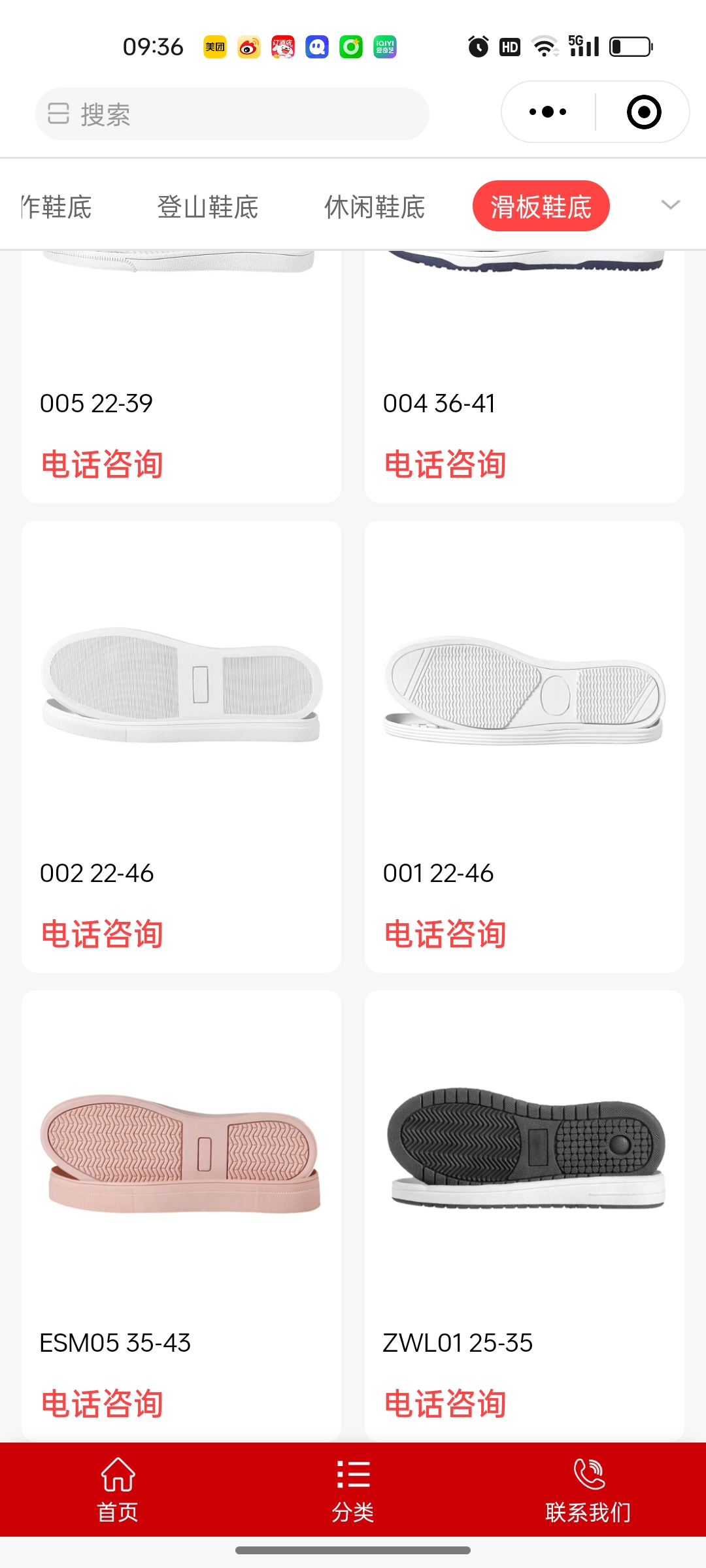Go to the 首页 home tab
Screen dimensions: 706x1568
(118, 1491)
